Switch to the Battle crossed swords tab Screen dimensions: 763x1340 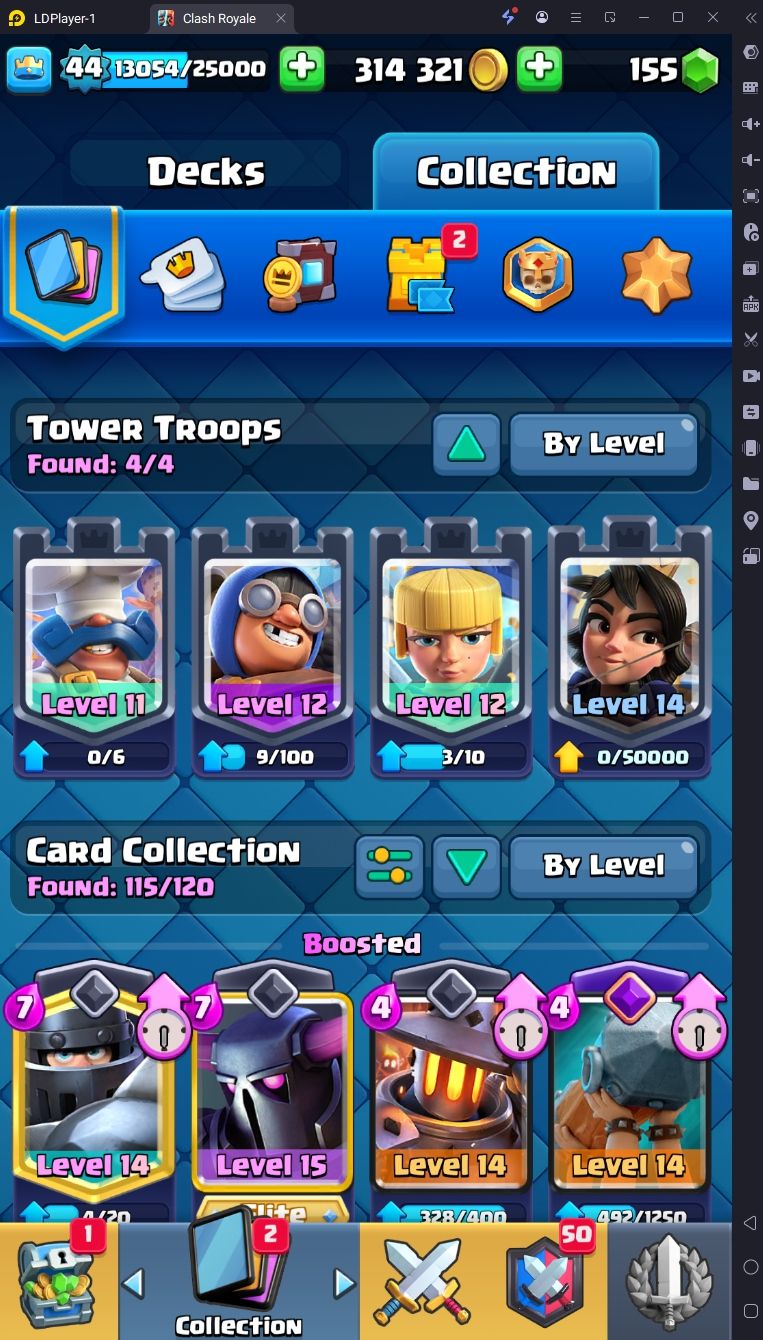(x=420, y=1282)
